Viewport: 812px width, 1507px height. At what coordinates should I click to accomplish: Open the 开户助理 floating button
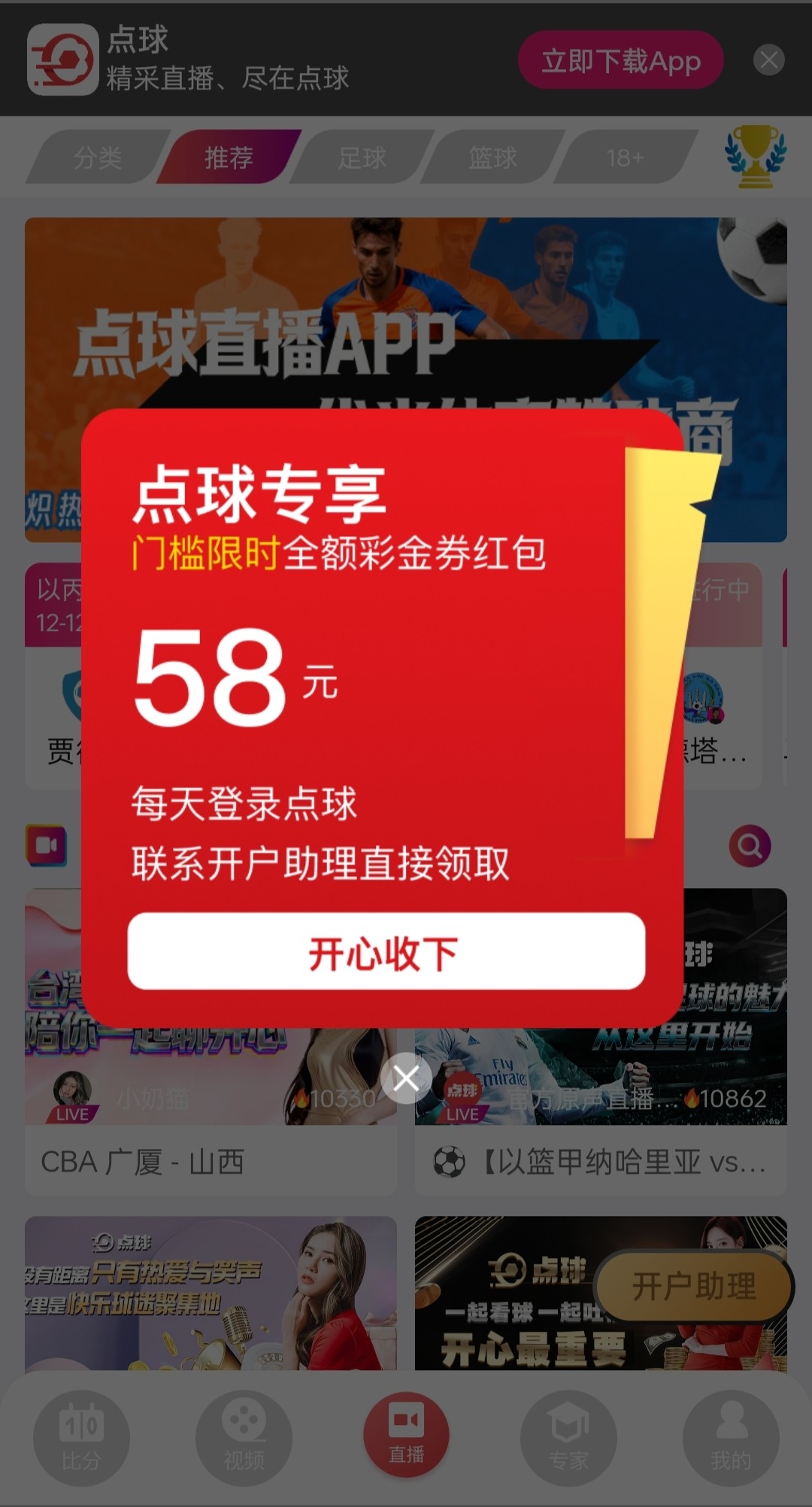coord(693,1287)
